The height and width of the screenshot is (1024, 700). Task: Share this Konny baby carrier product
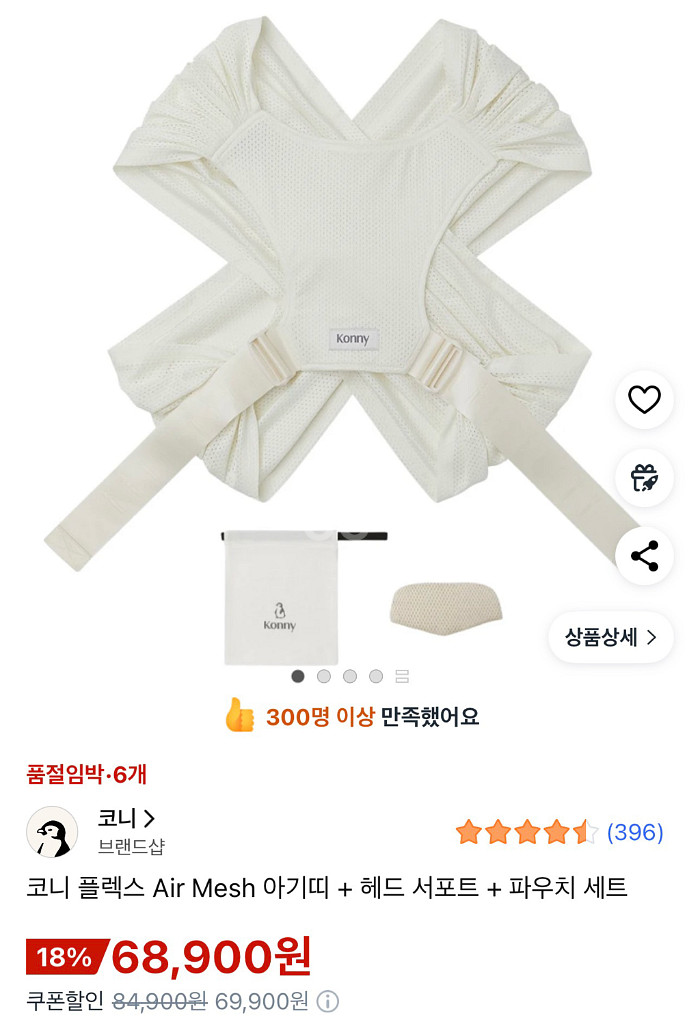pos(644,556)
